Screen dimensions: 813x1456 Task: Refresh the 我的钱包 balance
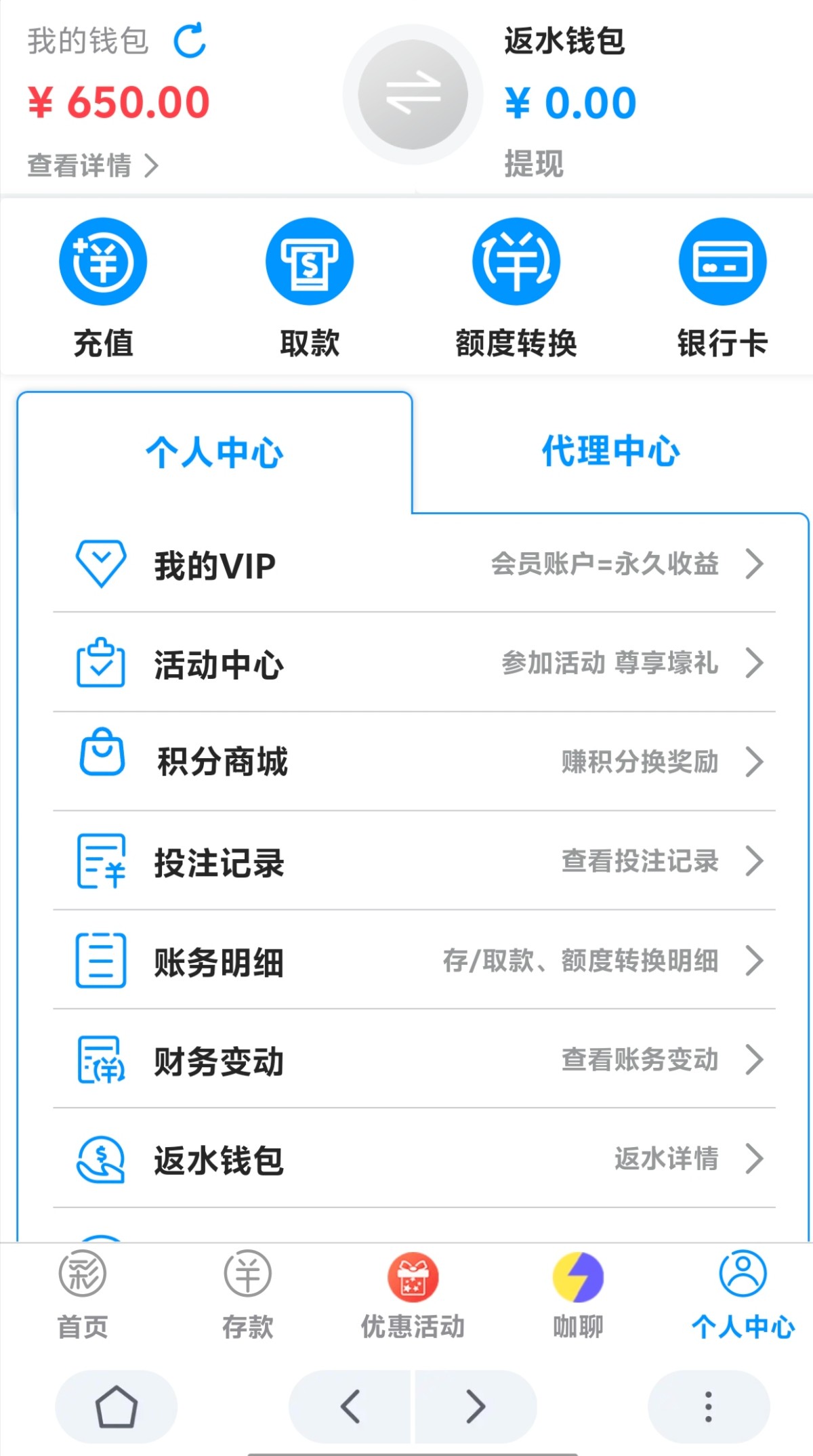pos(190,41)
